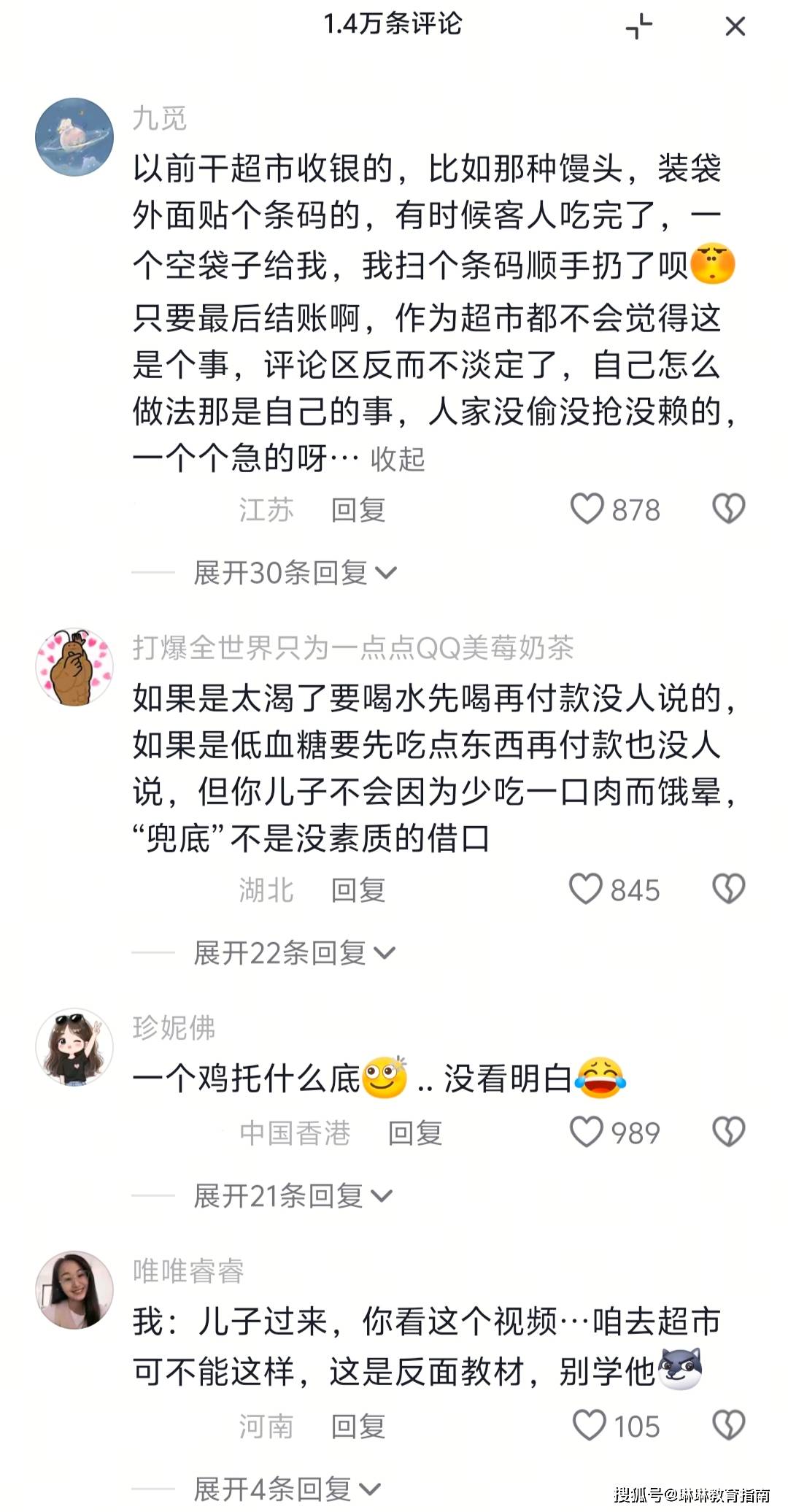Collapse 九觅's long comment via 收起

point(397,460)
